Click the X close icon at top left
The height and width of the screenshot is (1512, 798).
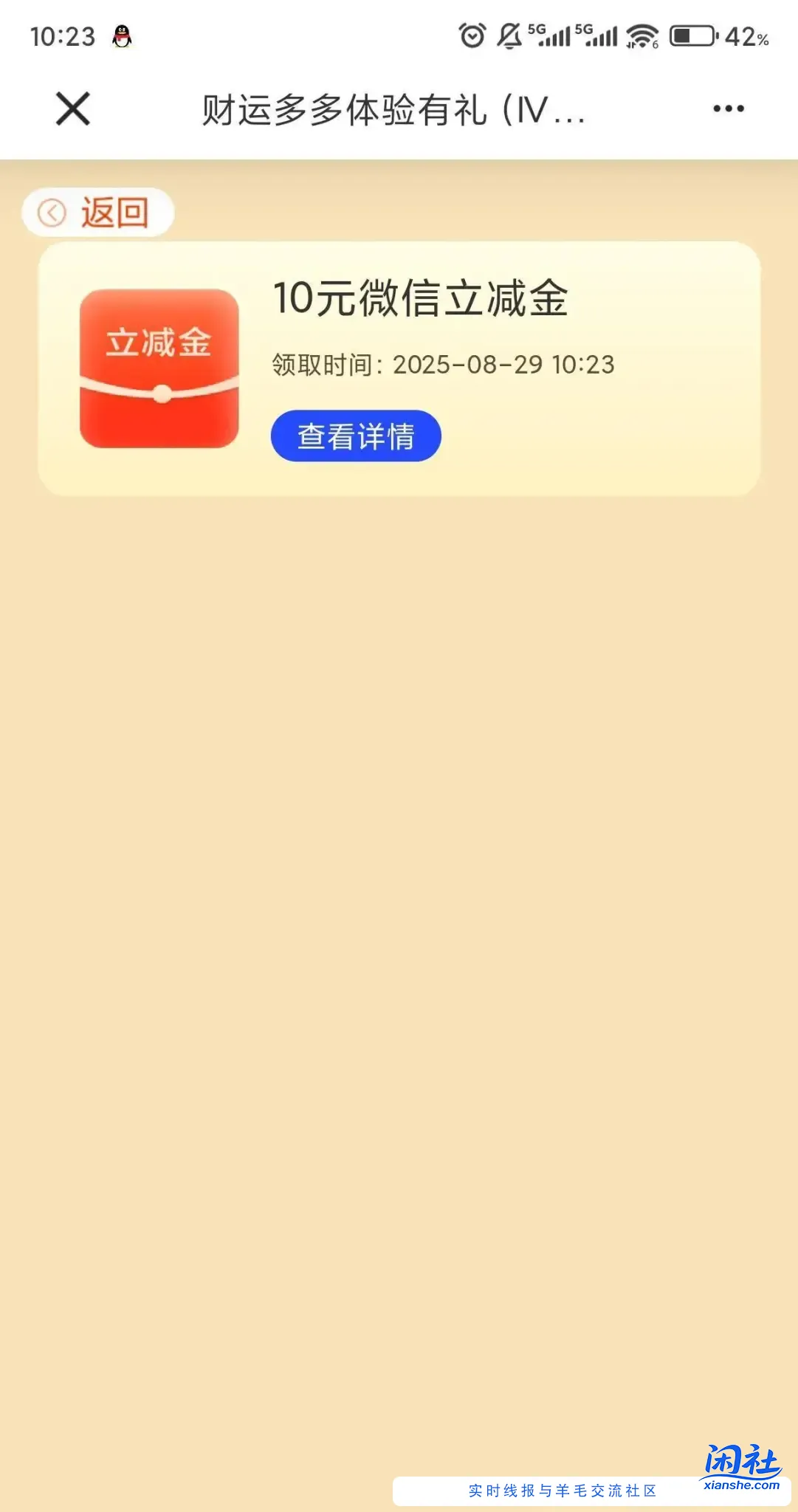[72, 109]
